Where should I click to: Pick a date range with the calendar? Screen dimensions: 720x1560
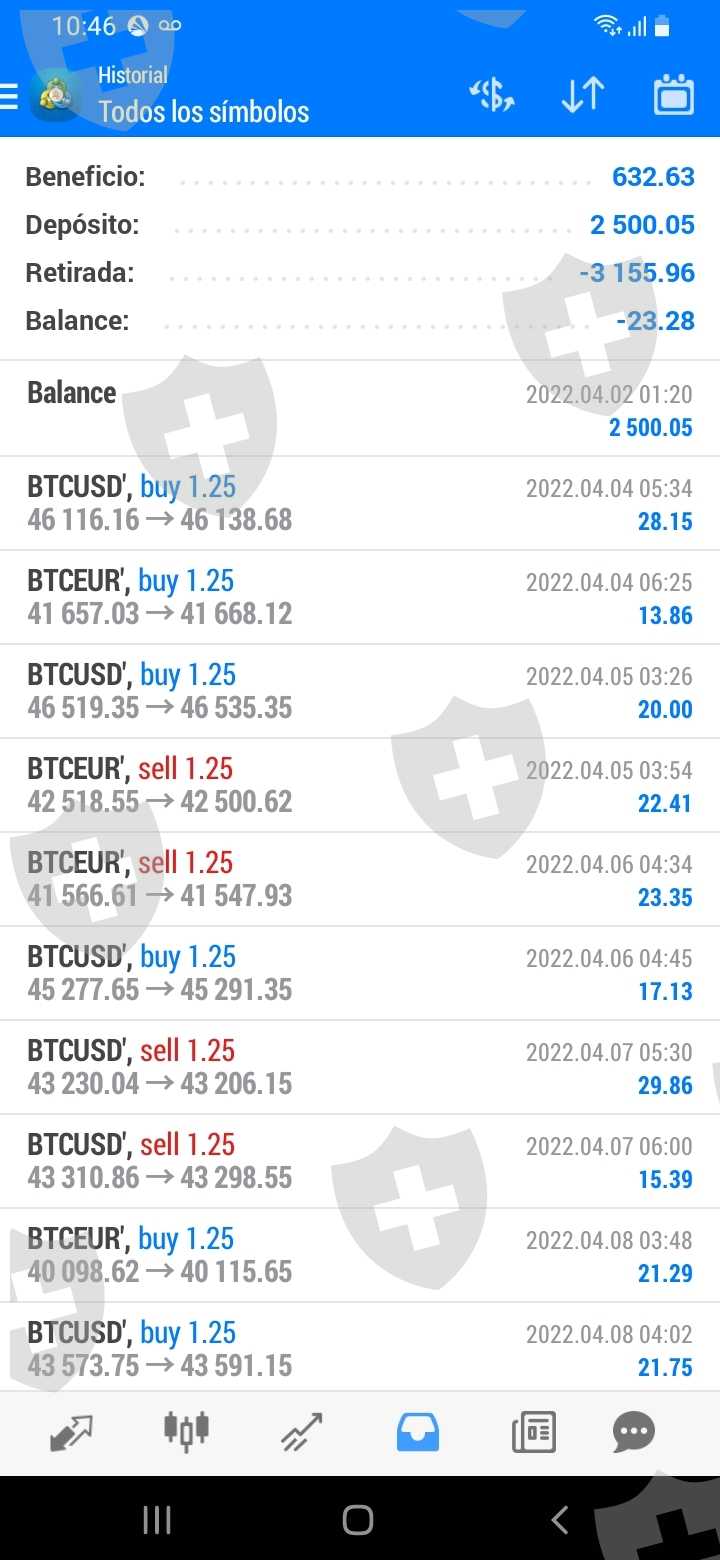click(673, 95)
